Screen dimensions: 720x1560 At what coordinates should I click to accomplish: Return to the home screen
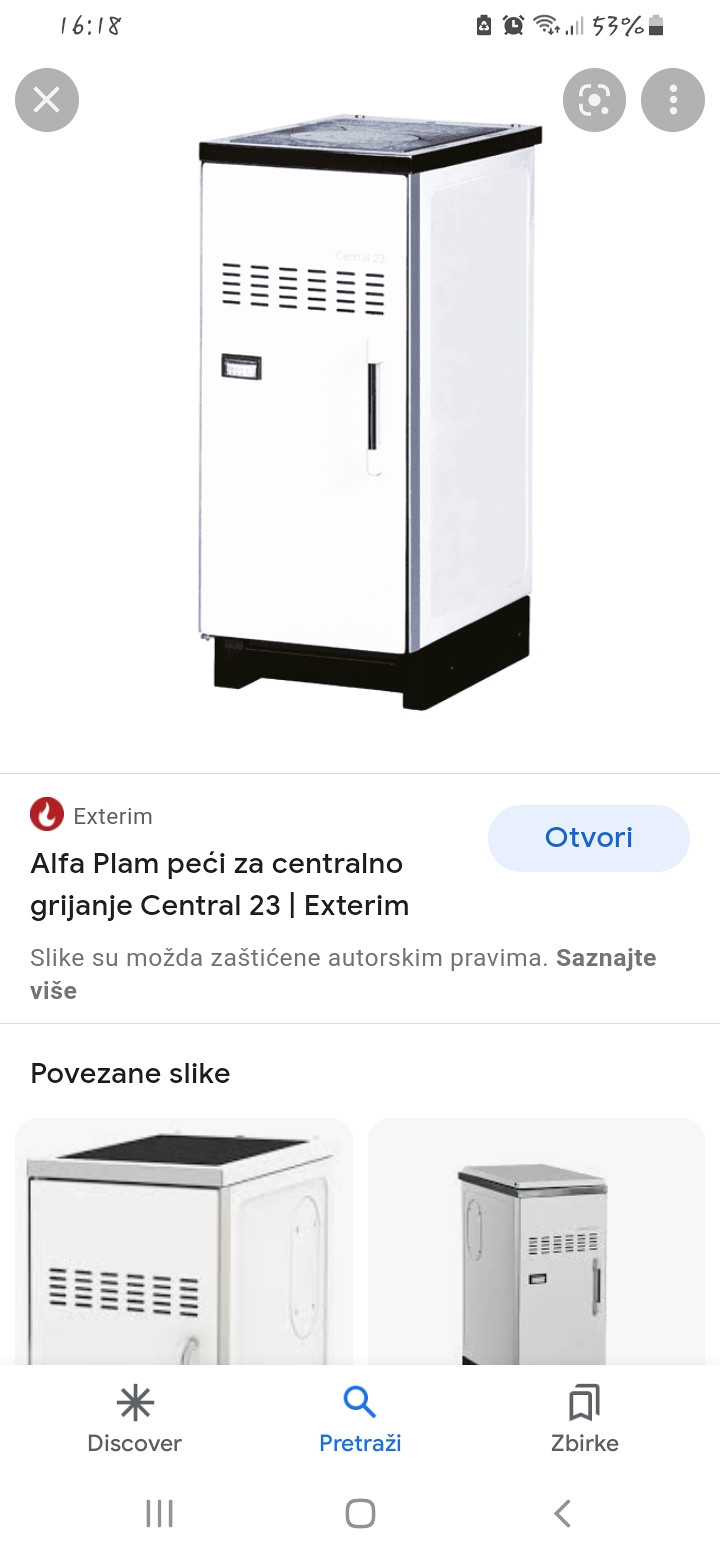(x=360, y=1513)
